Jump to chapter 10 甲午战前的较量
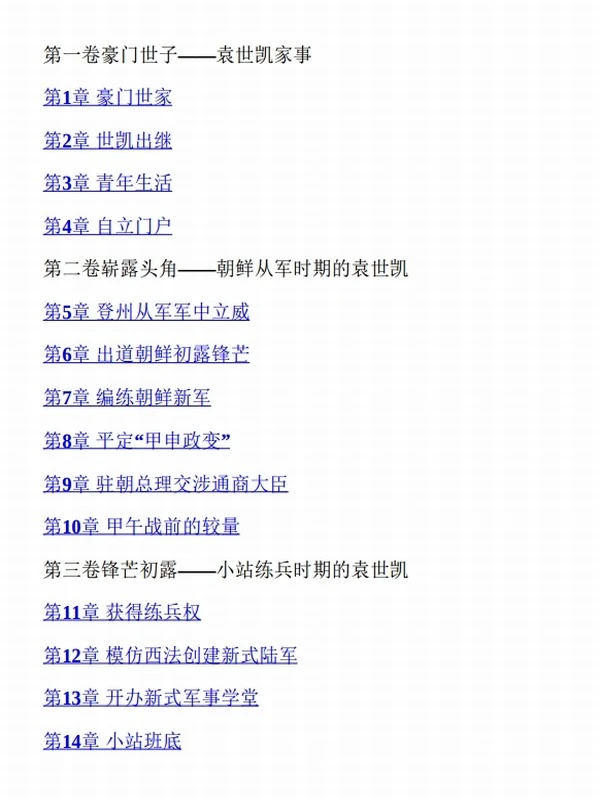Screen dimensions: 600x800 [x=141, y=526]
